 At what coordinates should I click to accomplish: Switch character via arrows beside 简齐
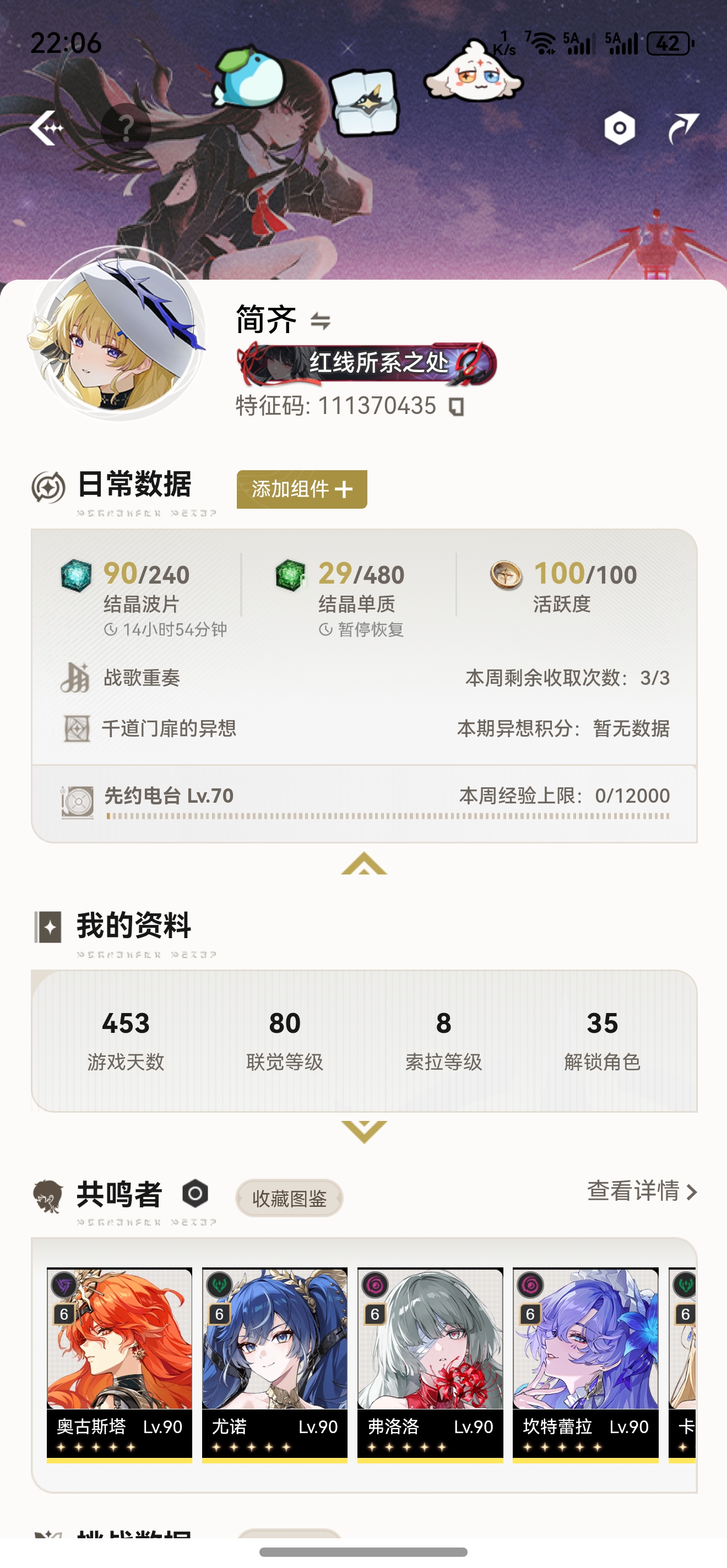pos(321,320)
